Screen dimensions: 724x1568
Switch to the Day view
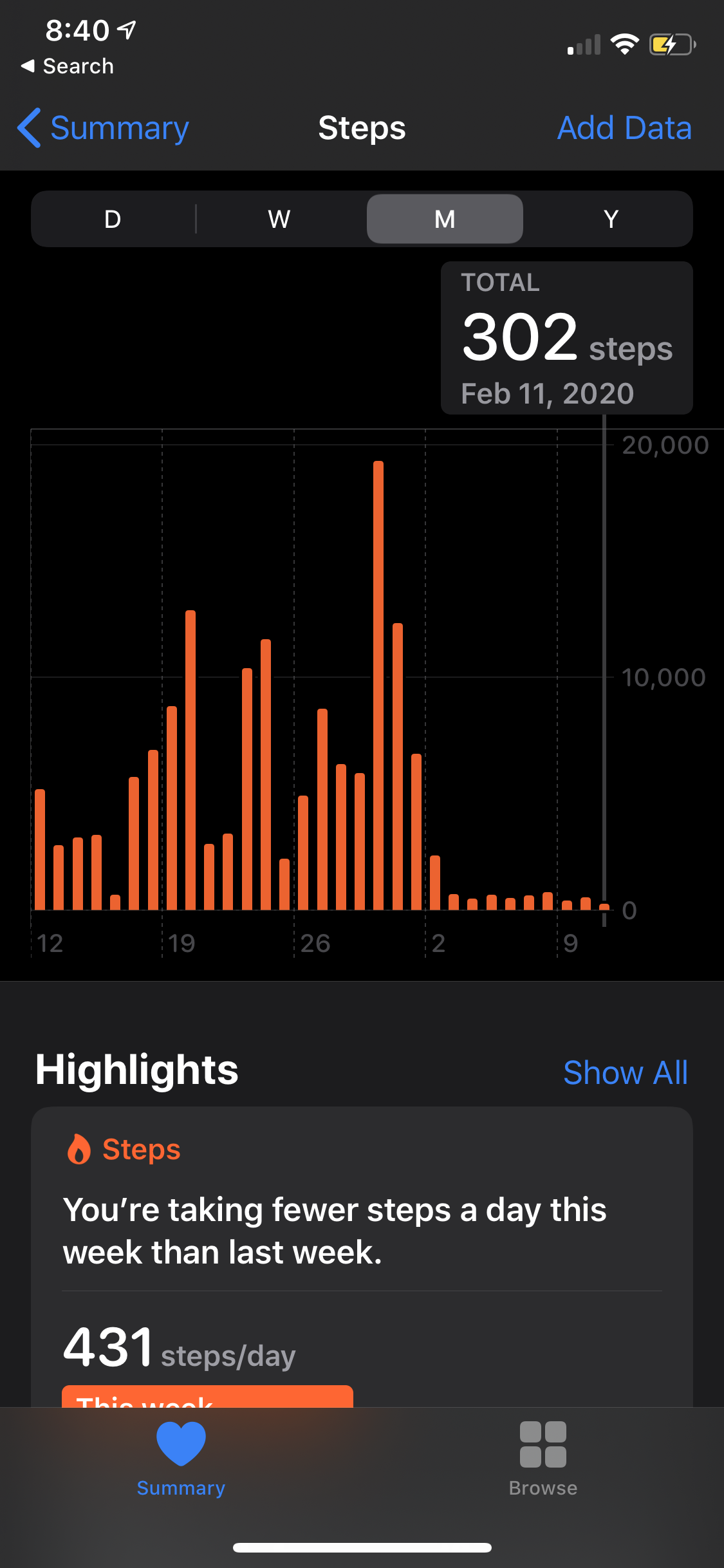coord(113,219)
